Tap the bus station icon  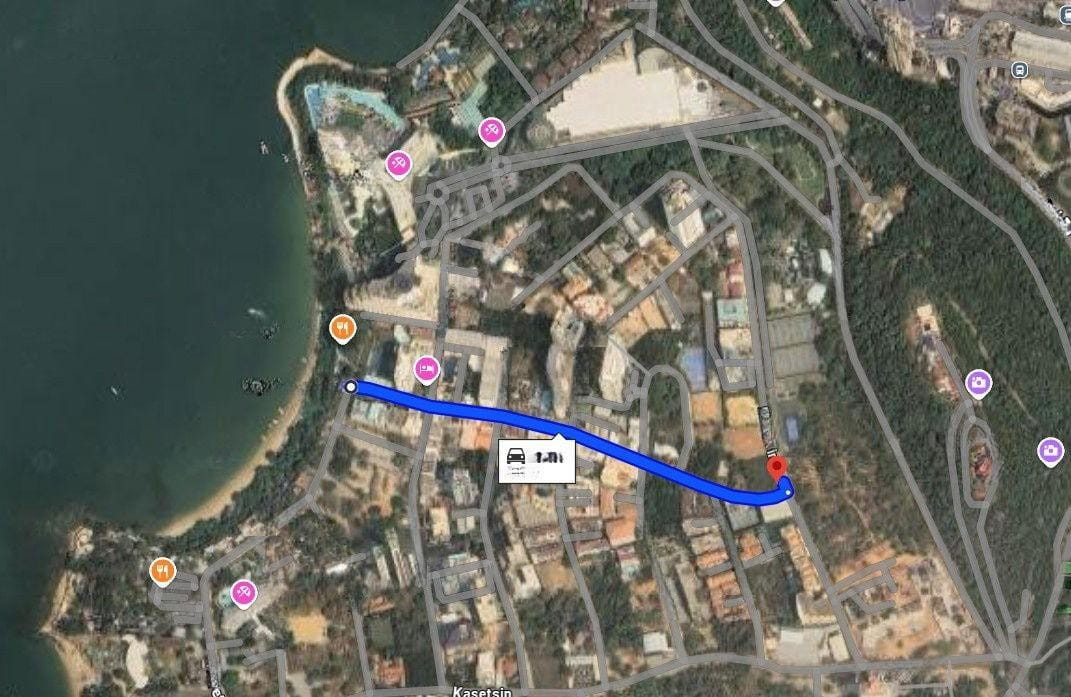click(x=1019, y=69)
